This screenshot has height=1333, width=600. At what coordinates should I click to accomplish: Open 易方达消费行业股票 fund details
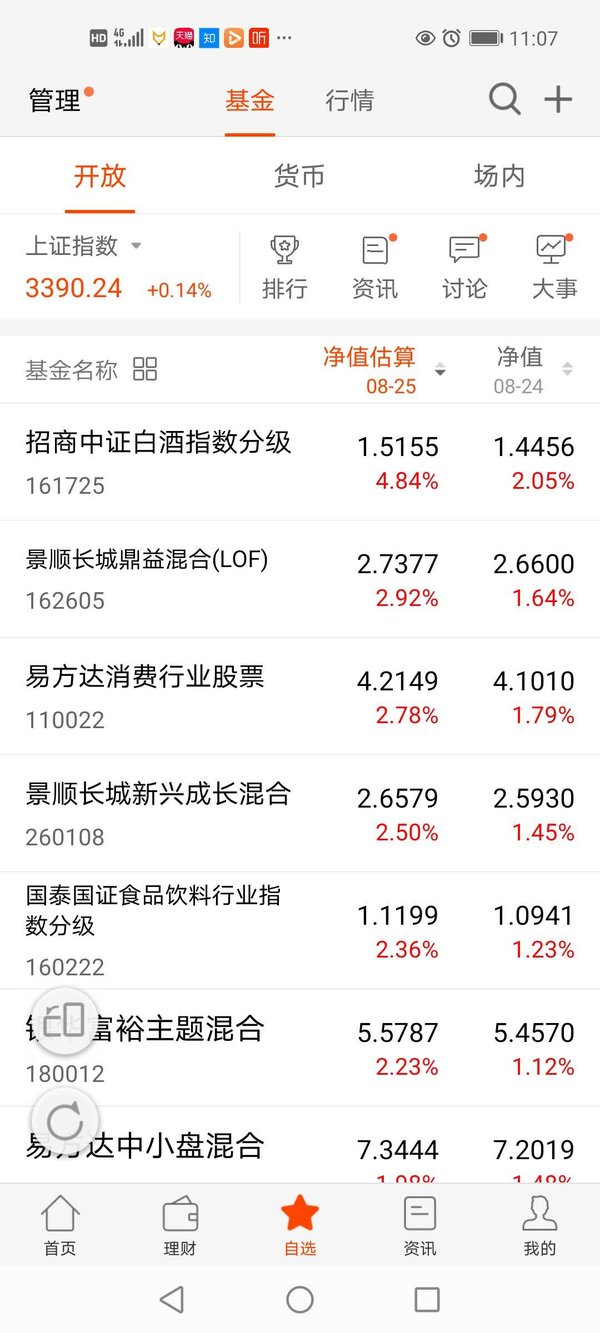(300, 696)
